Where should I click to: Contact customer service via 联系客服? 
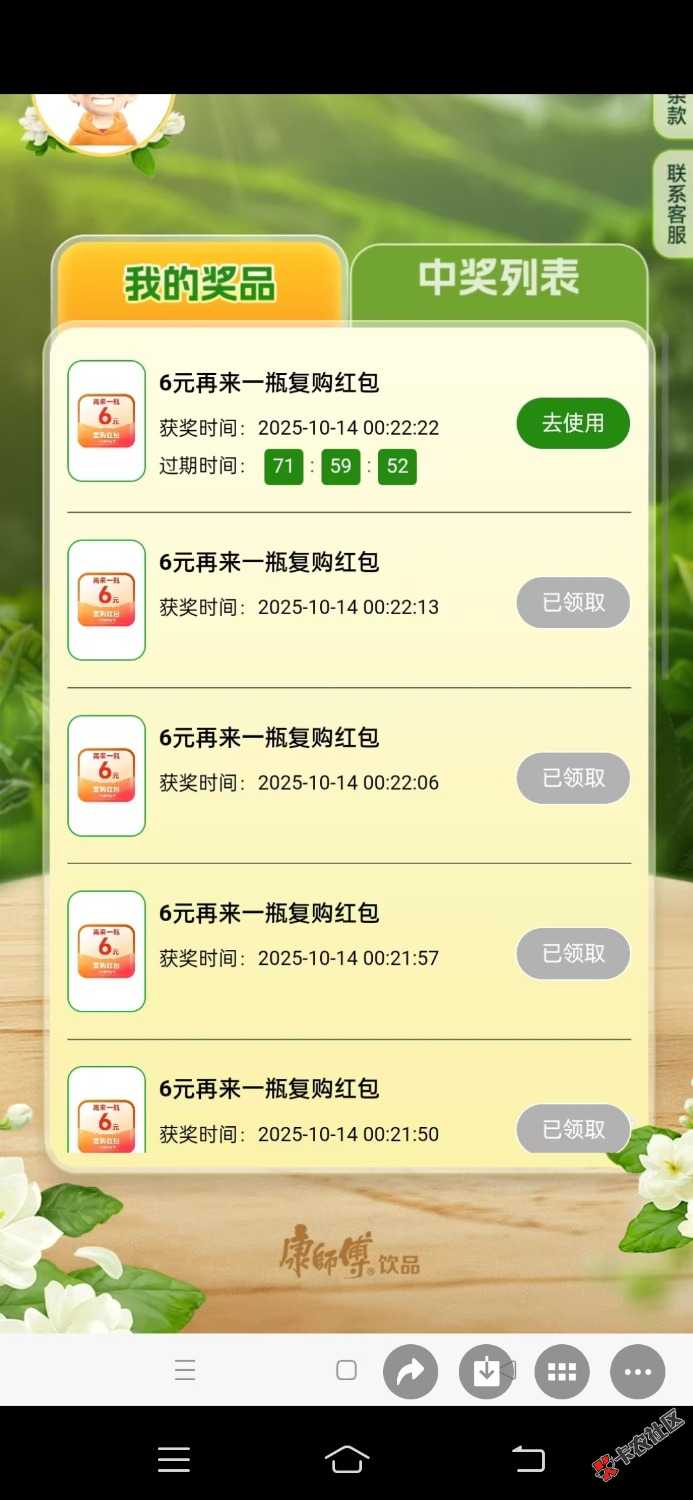coord(676,204)
